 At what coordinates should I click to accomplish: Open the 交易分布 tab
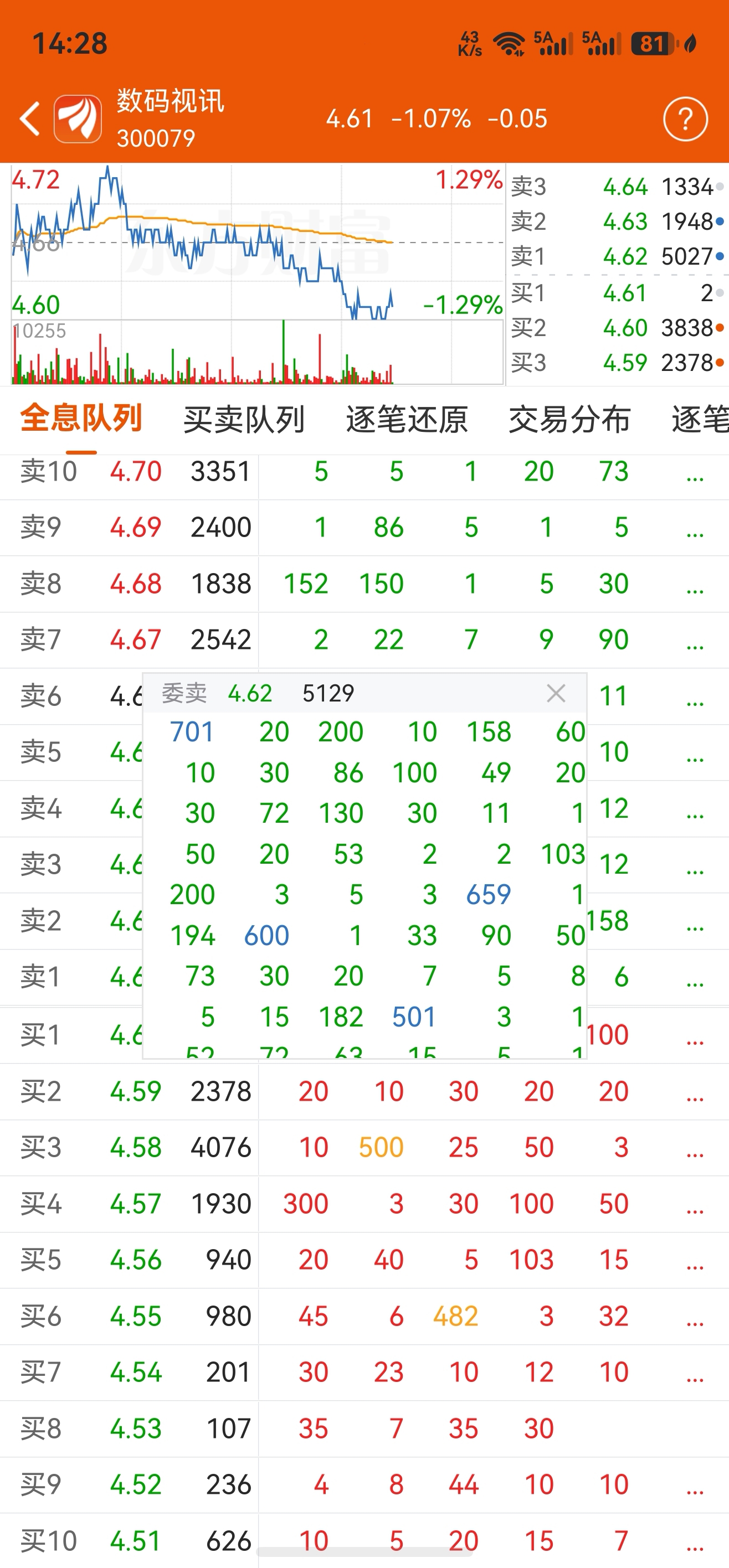[569, 419]
